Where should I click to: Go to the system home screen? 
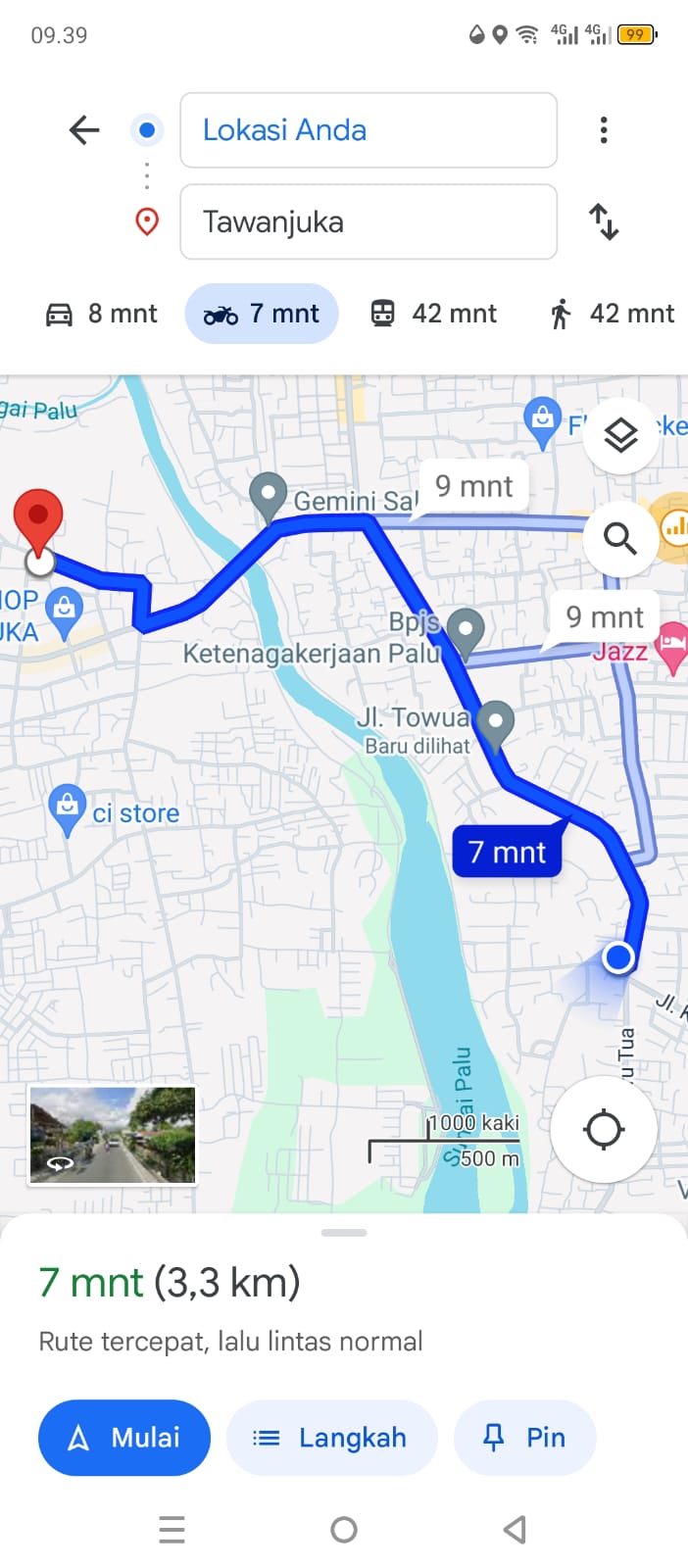click(344, 1530)
